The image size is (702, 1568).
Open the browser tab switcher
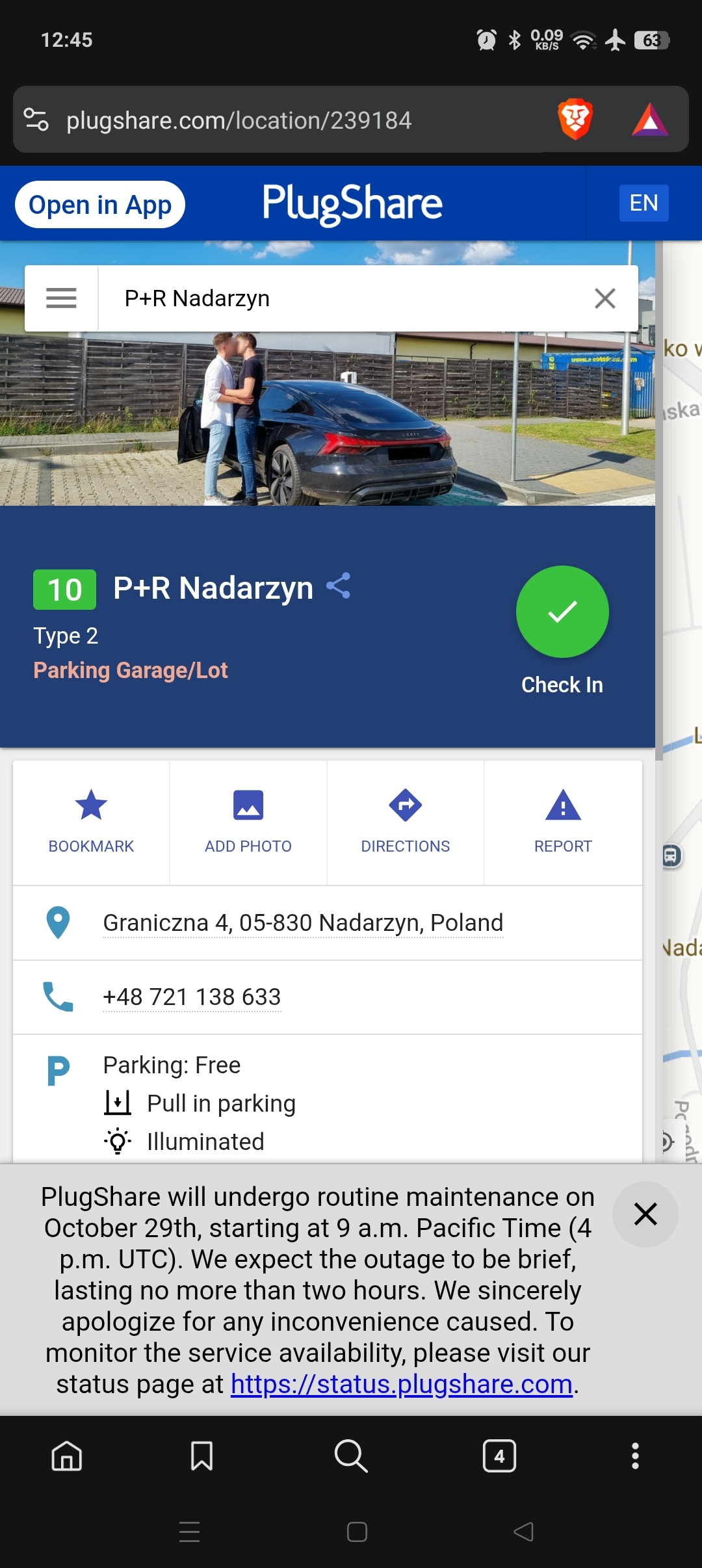pos(499,1456)
